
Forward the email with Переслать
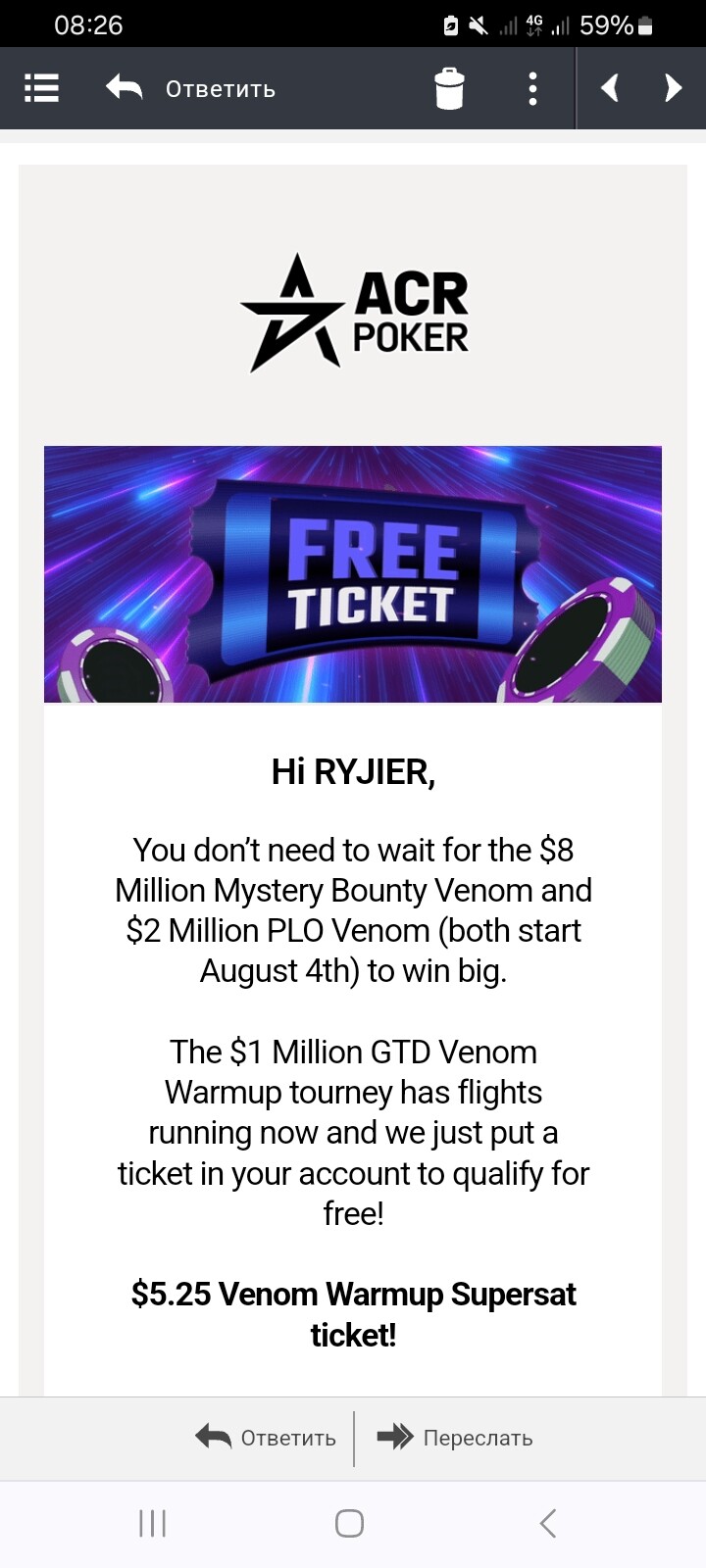pyautogui.click(x=455, y=1438)
